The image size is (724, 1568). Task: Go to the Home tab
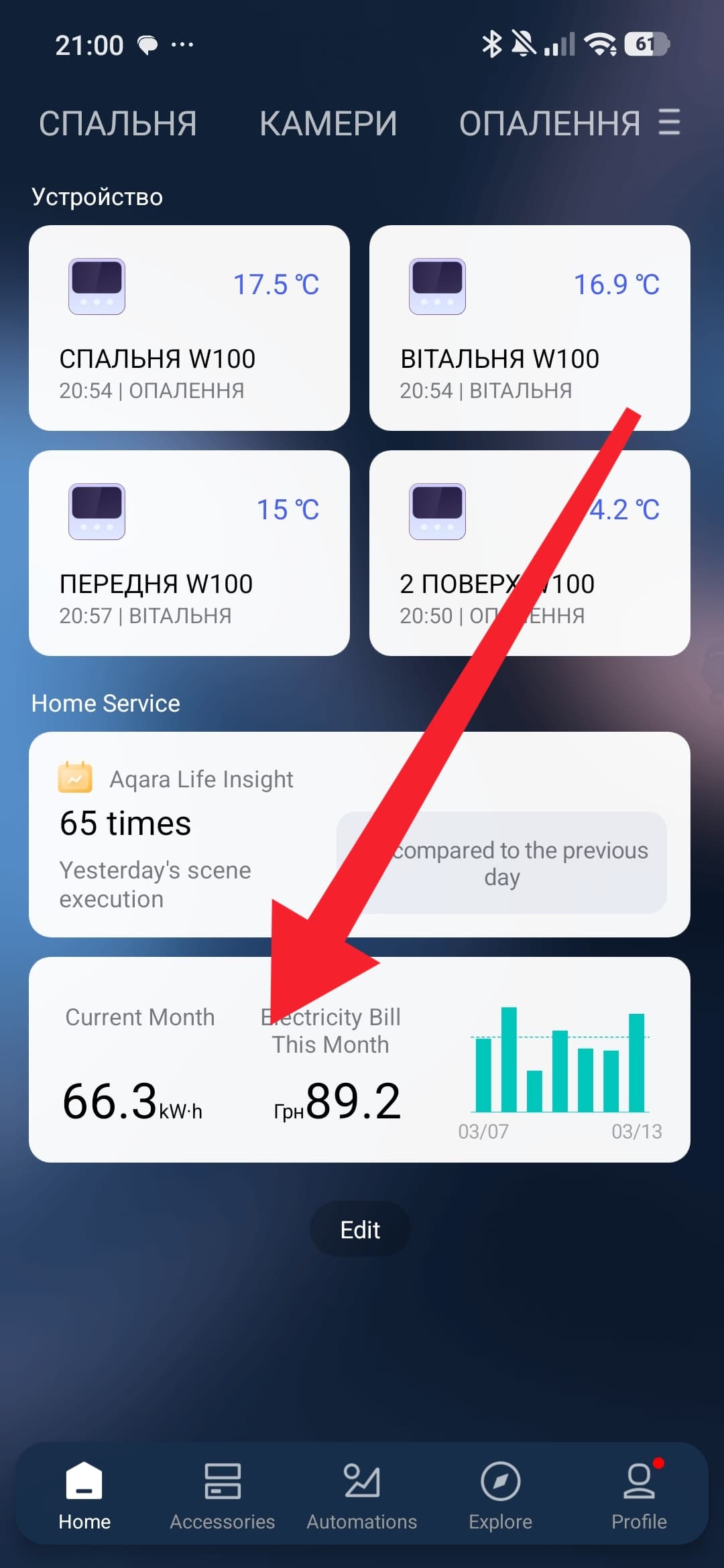click(x=84, y=1496)
